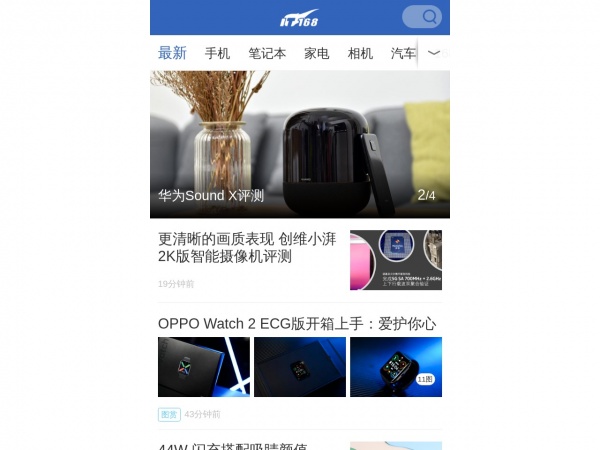View the OPPO Watch image marked 11图
The height and width of the screenshot is (450, 600).
pos(396,367)
